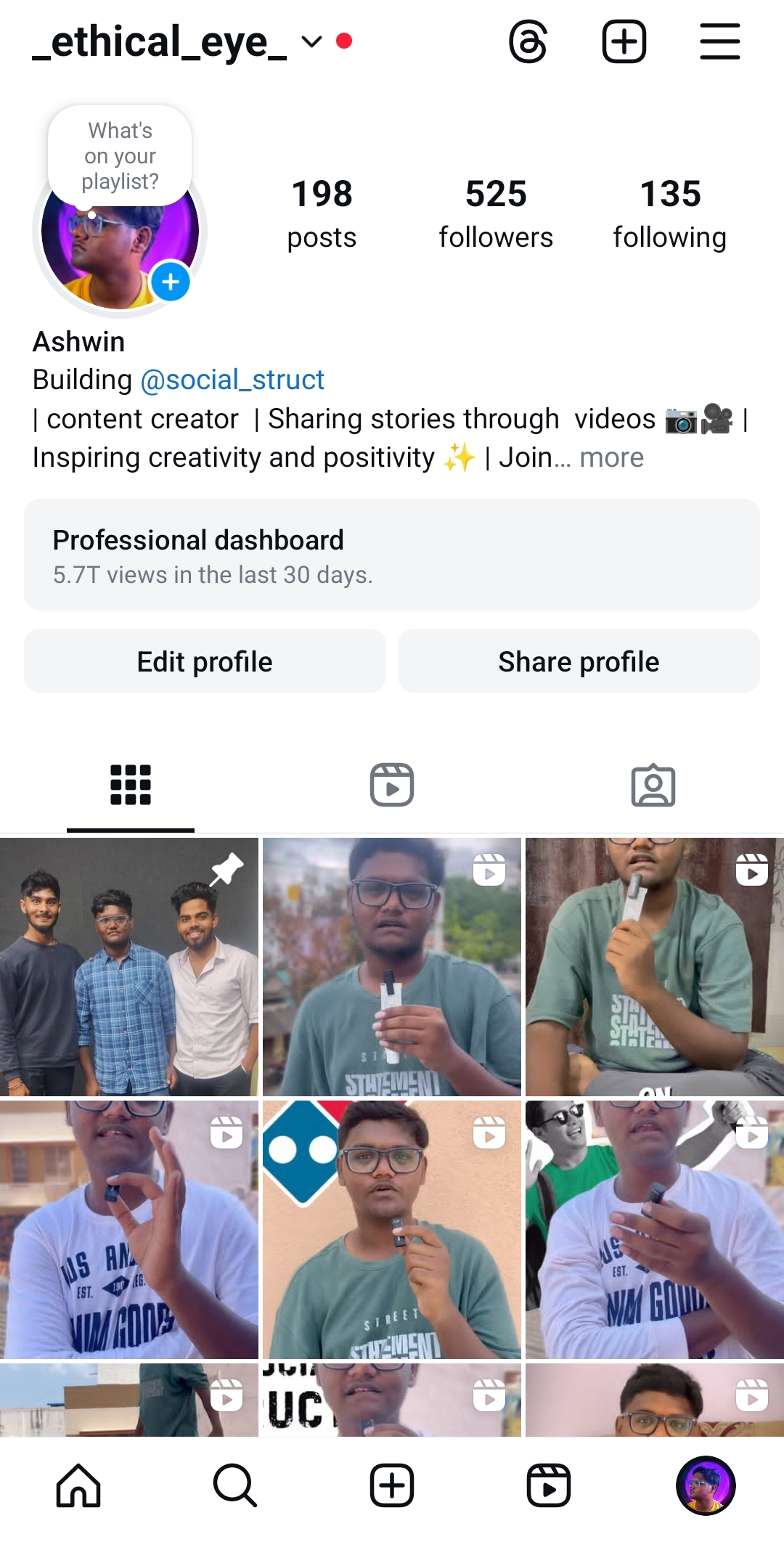Screen dimensions: 784x1542
Task: Go to the Home feed
Action: [x=78, y=1485]
